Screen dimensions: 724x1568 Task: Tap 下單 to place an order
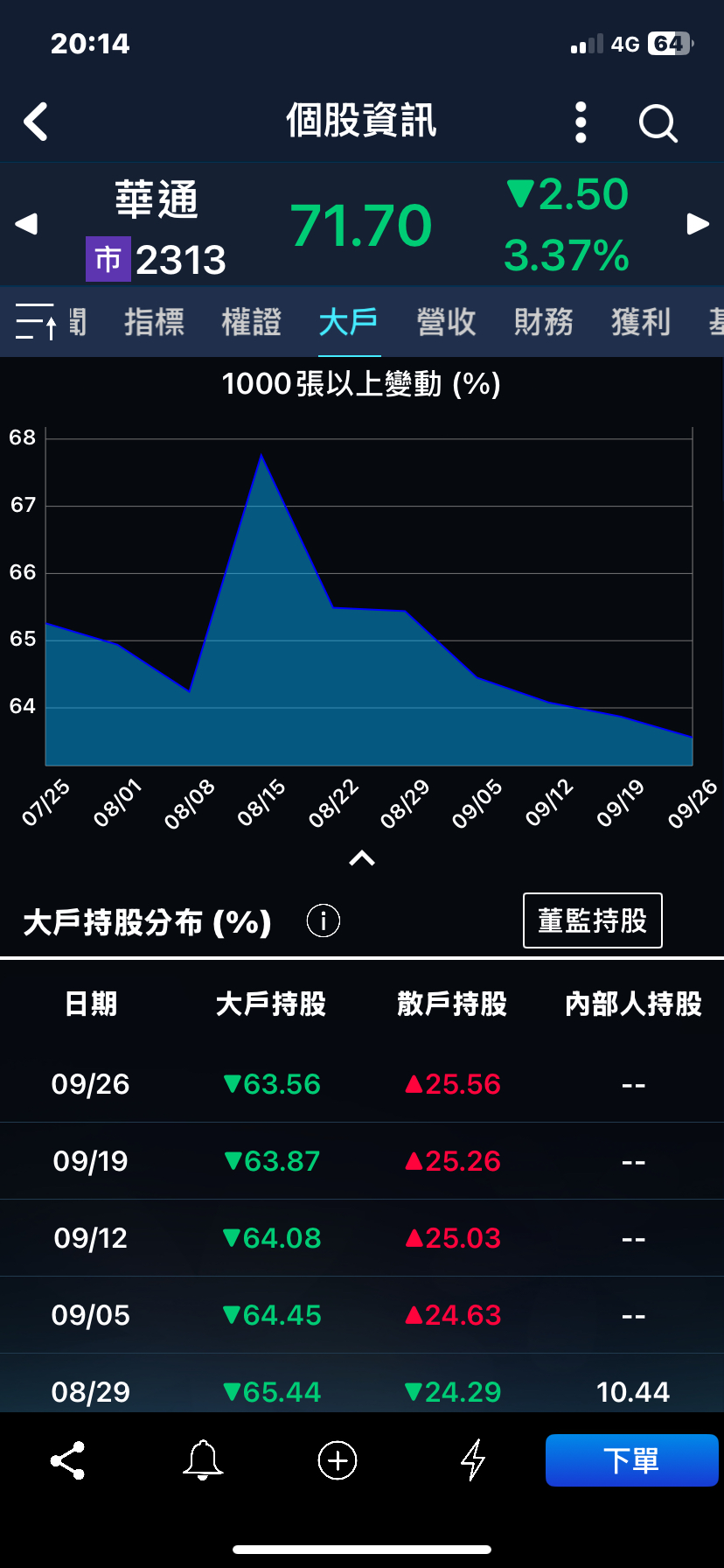click(631, 1460)
